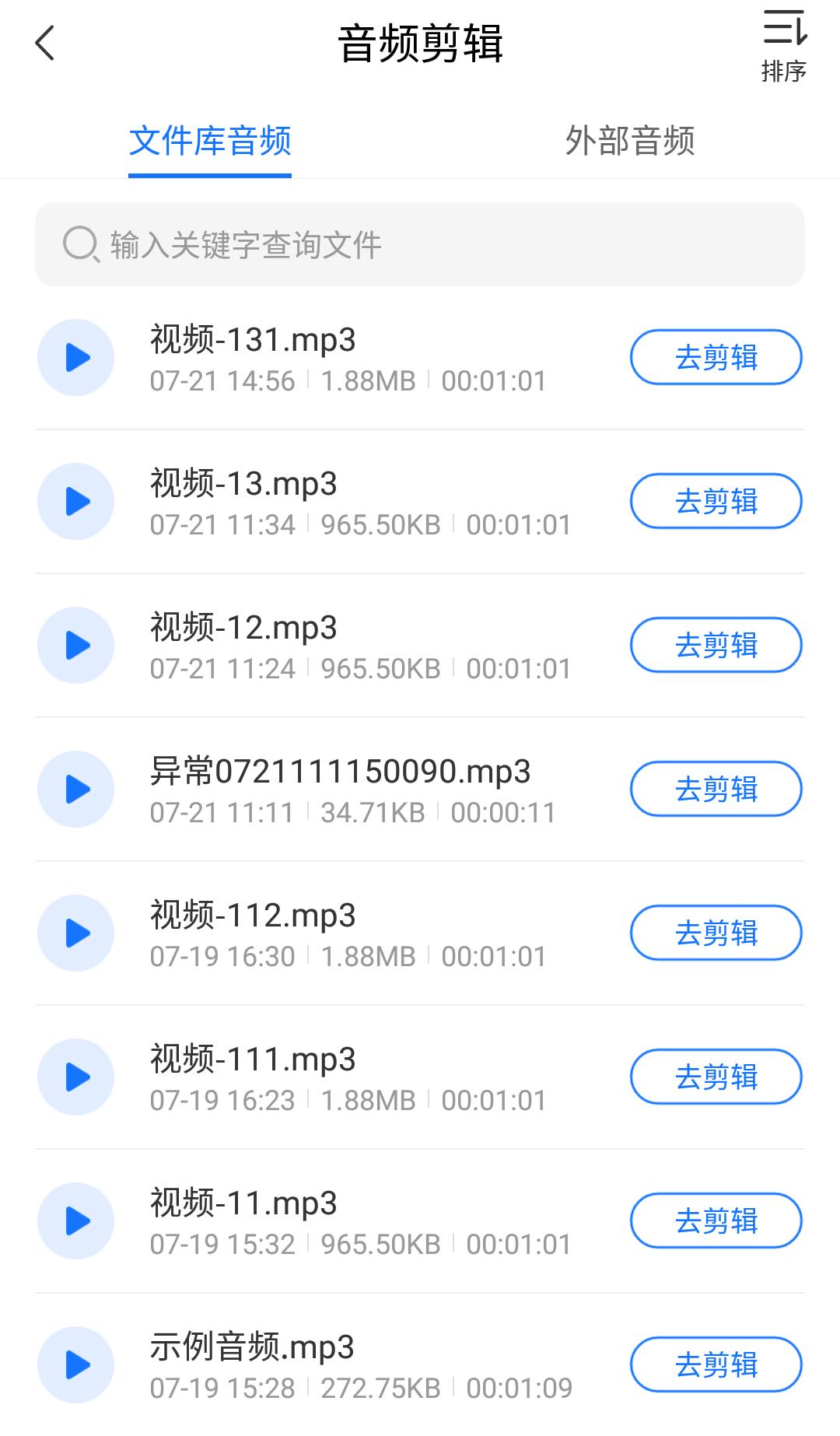This screenshot has height=1436, width=840.
Task: Play the 视频-13.mp3 audio file
Action: (x=75, y=501)
